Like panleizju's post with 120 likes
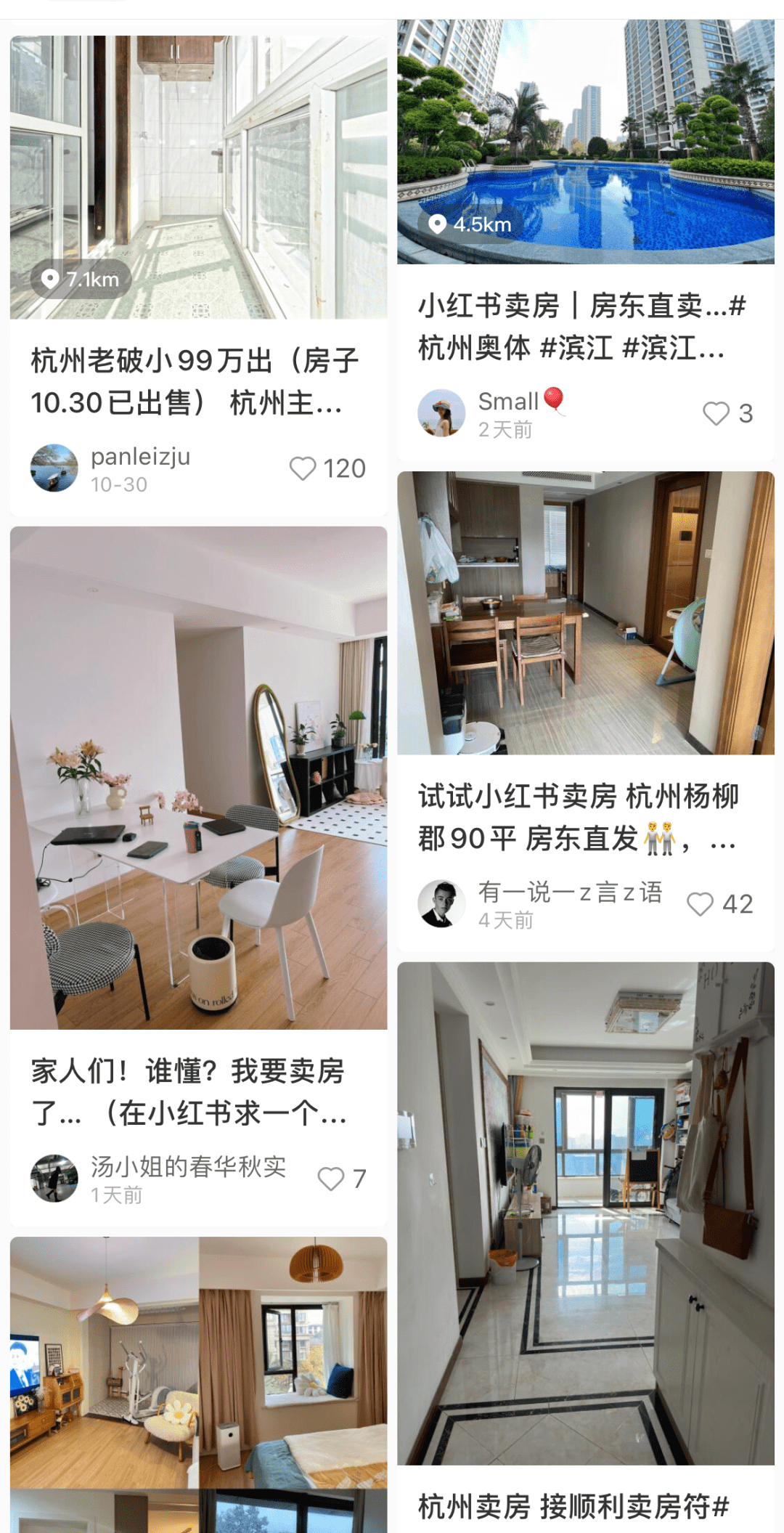 [x=303, y=468]
